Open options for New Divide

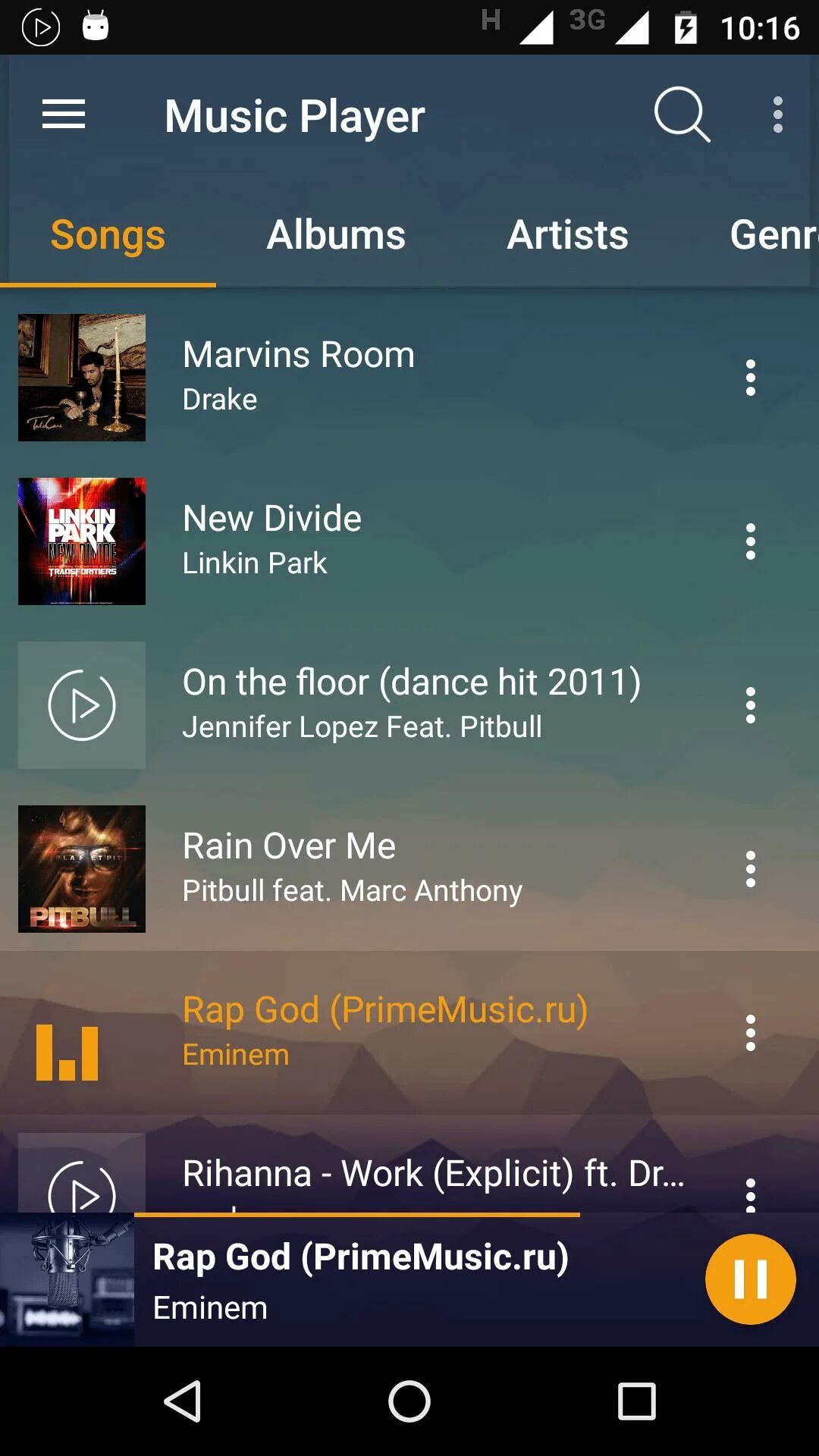pyautogui.click(x=751, y=541)
